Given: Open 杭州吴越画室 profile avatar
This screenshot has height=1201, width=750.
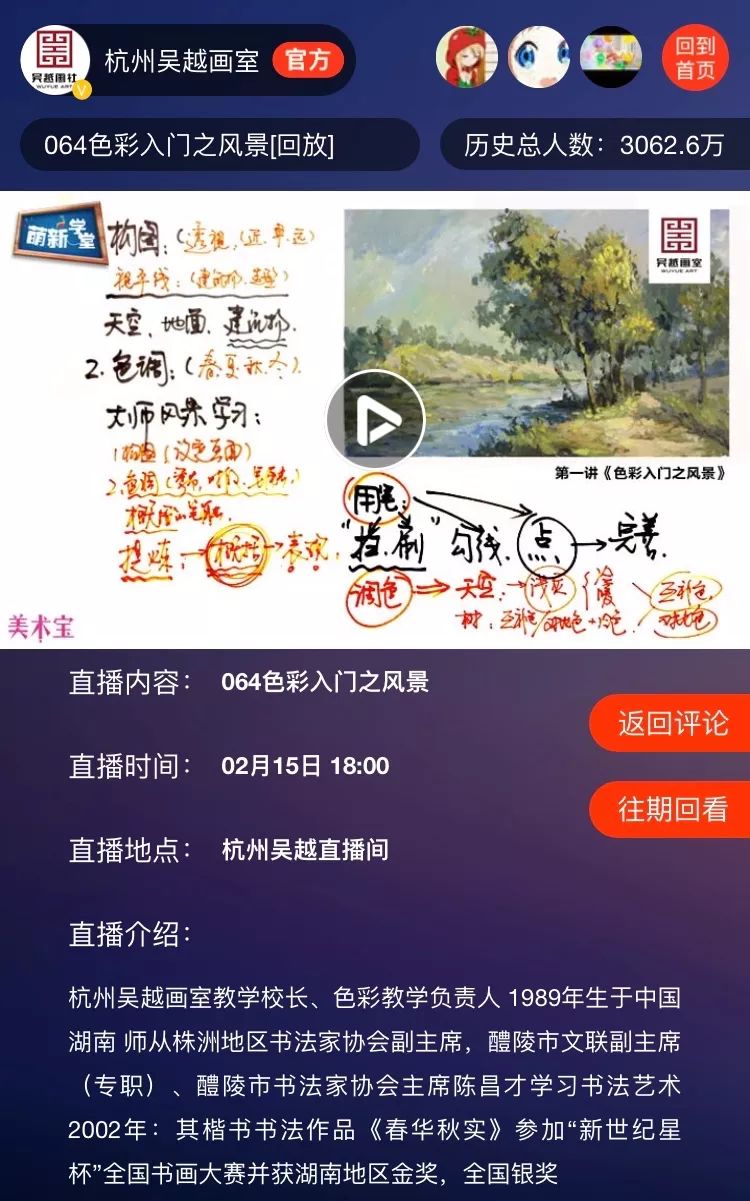Looking at the screenshot, I should click(56, 60).
